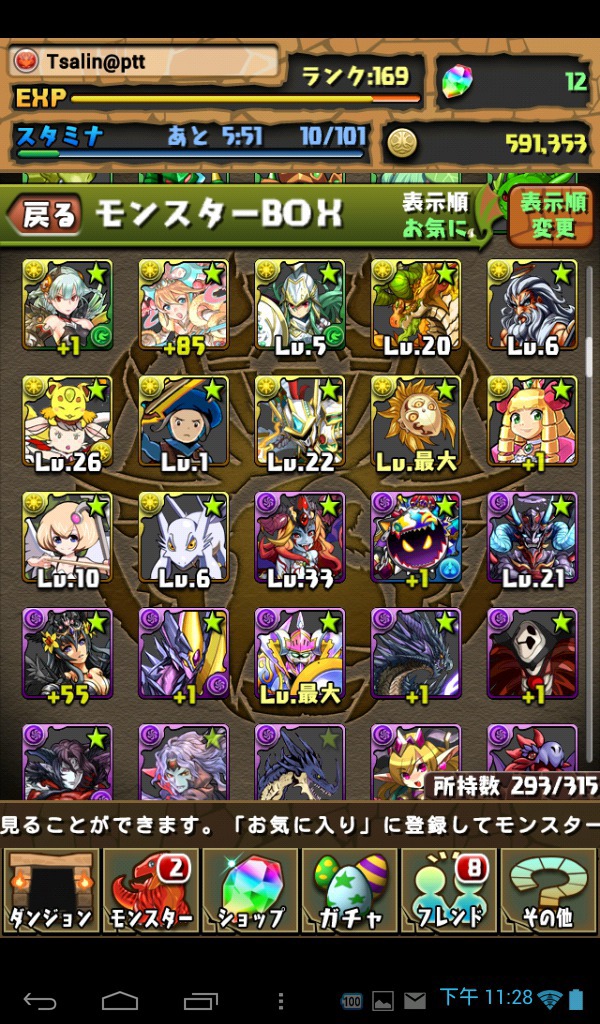Screen dimensions: 600x1024
Task: Select the Lv.26 monster
Action: 67,421
